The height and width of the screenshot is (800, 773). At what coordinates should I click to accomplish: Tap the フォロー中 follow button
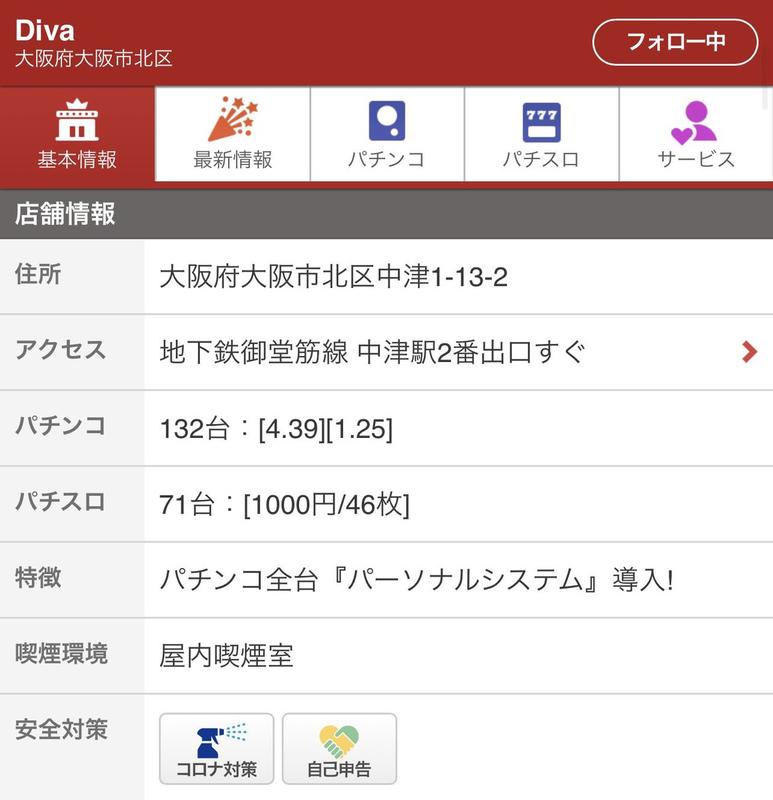675,42
